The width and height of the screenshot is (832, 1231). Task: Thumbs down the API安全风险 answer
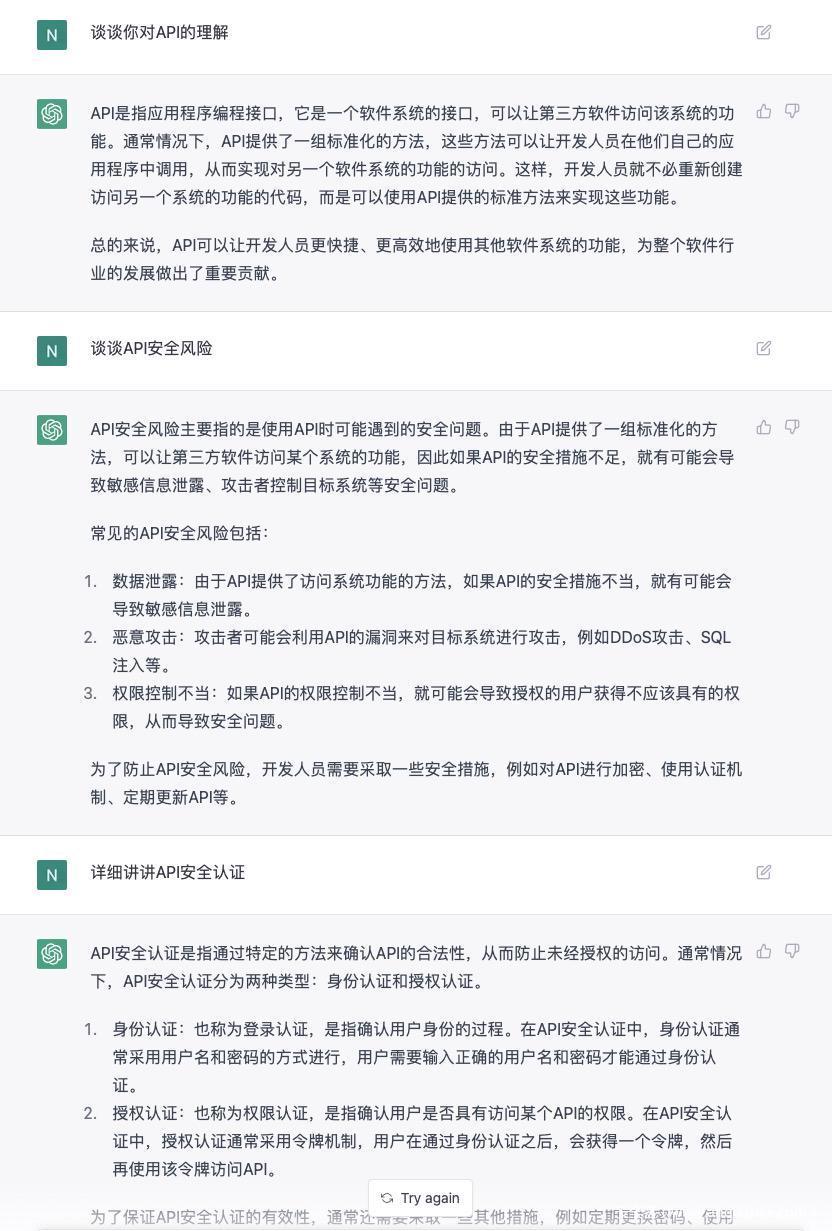[x=792, y=427]
